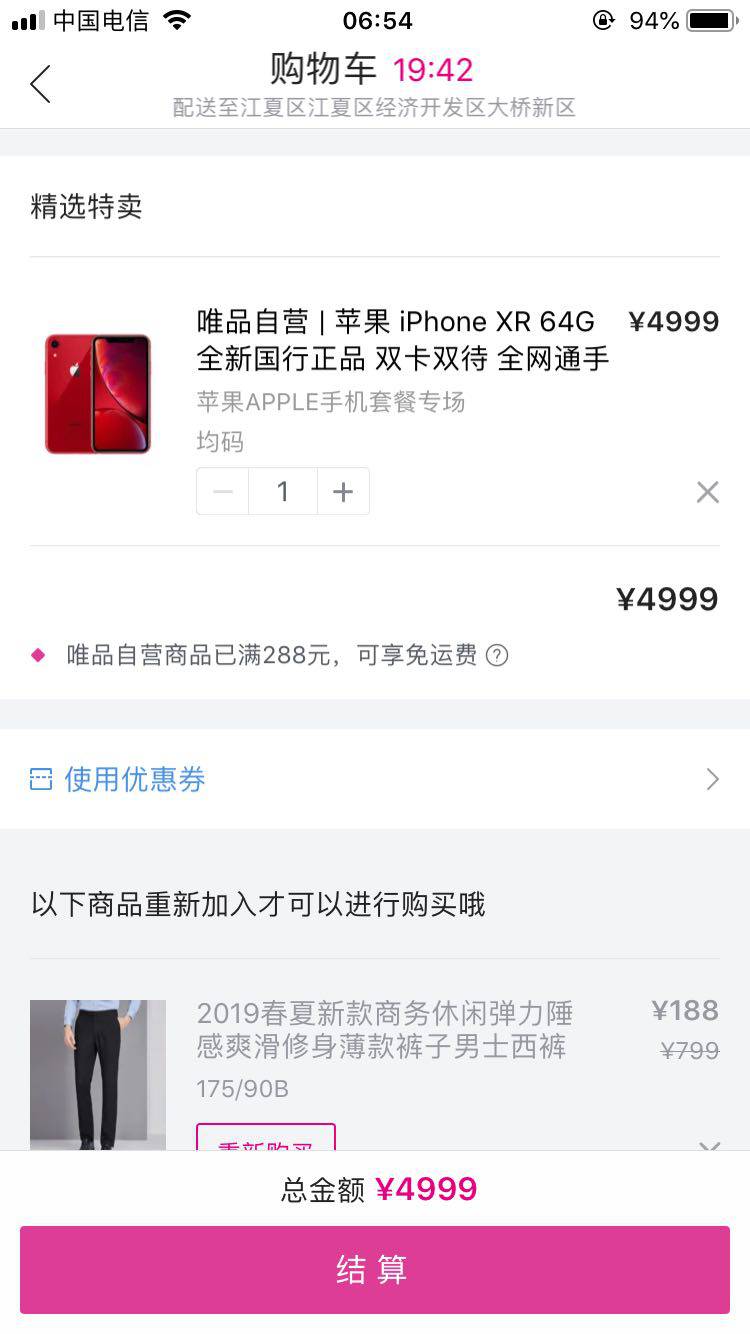
Task: Click the free shipping help question mark
Action: click(497, 655)
